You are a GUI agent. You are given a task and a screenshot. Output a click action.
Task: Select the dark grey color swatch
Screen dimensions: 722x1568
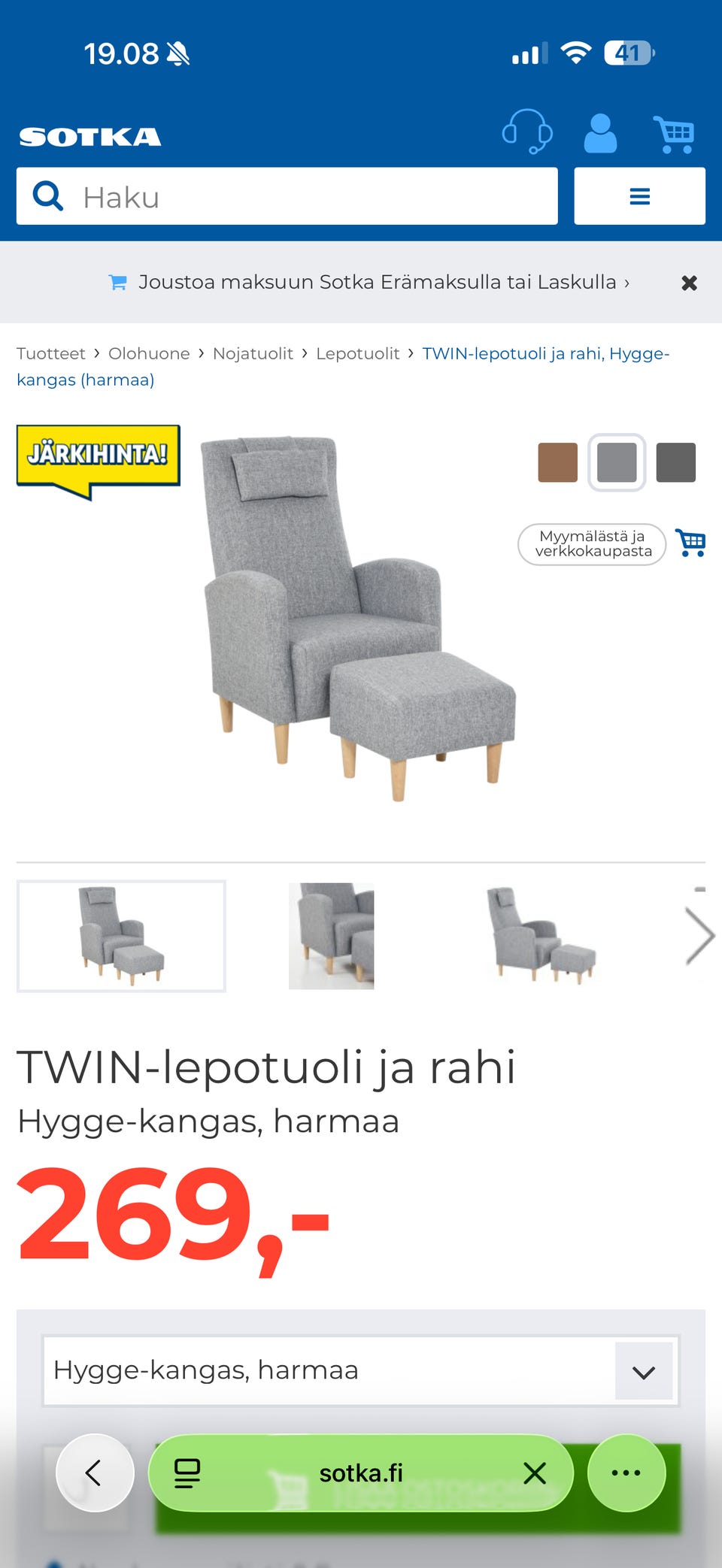(675, 462)
